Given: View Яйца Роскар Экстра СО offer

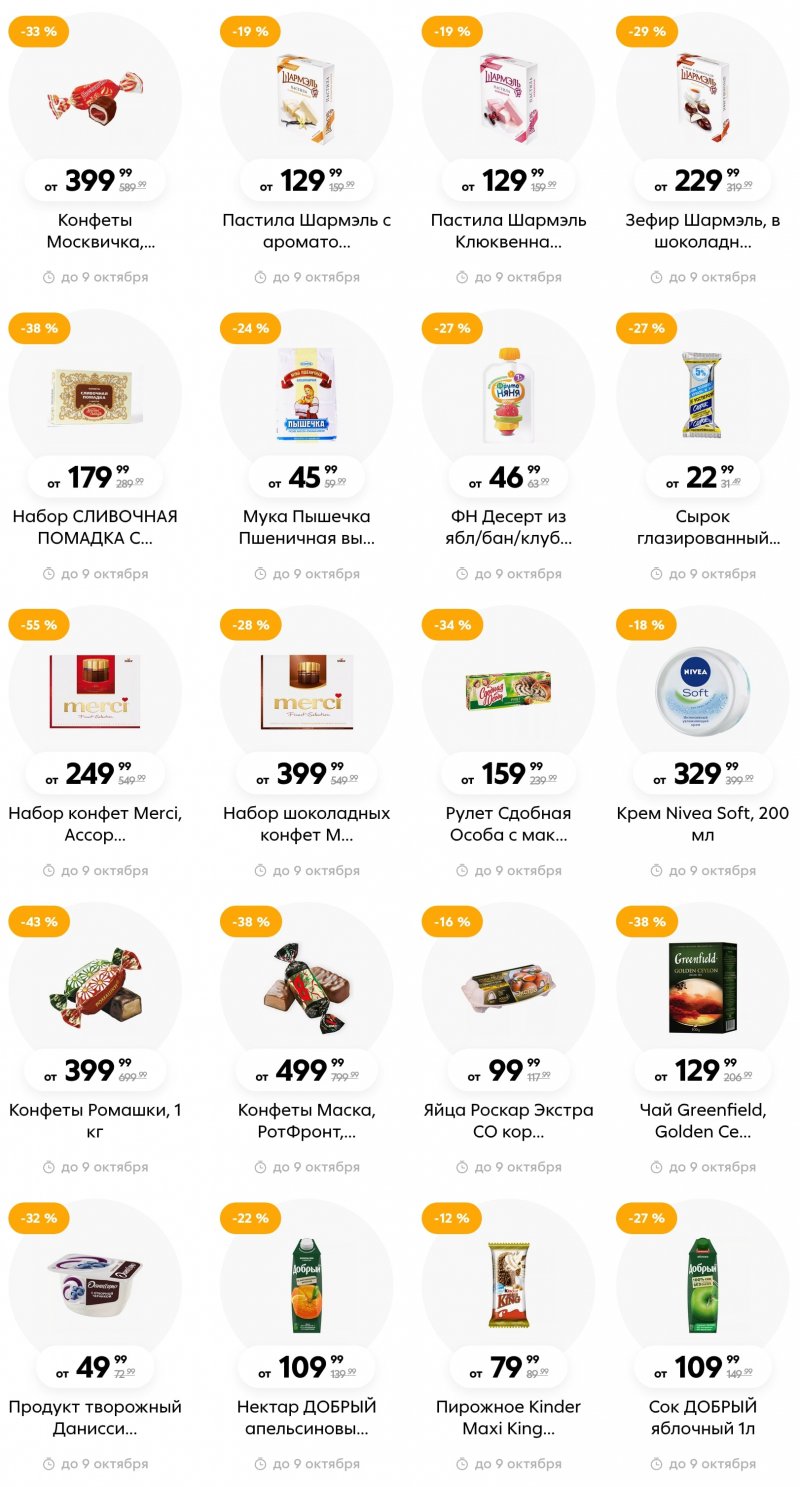Looking at the screenshot, I should click(508, 990).
